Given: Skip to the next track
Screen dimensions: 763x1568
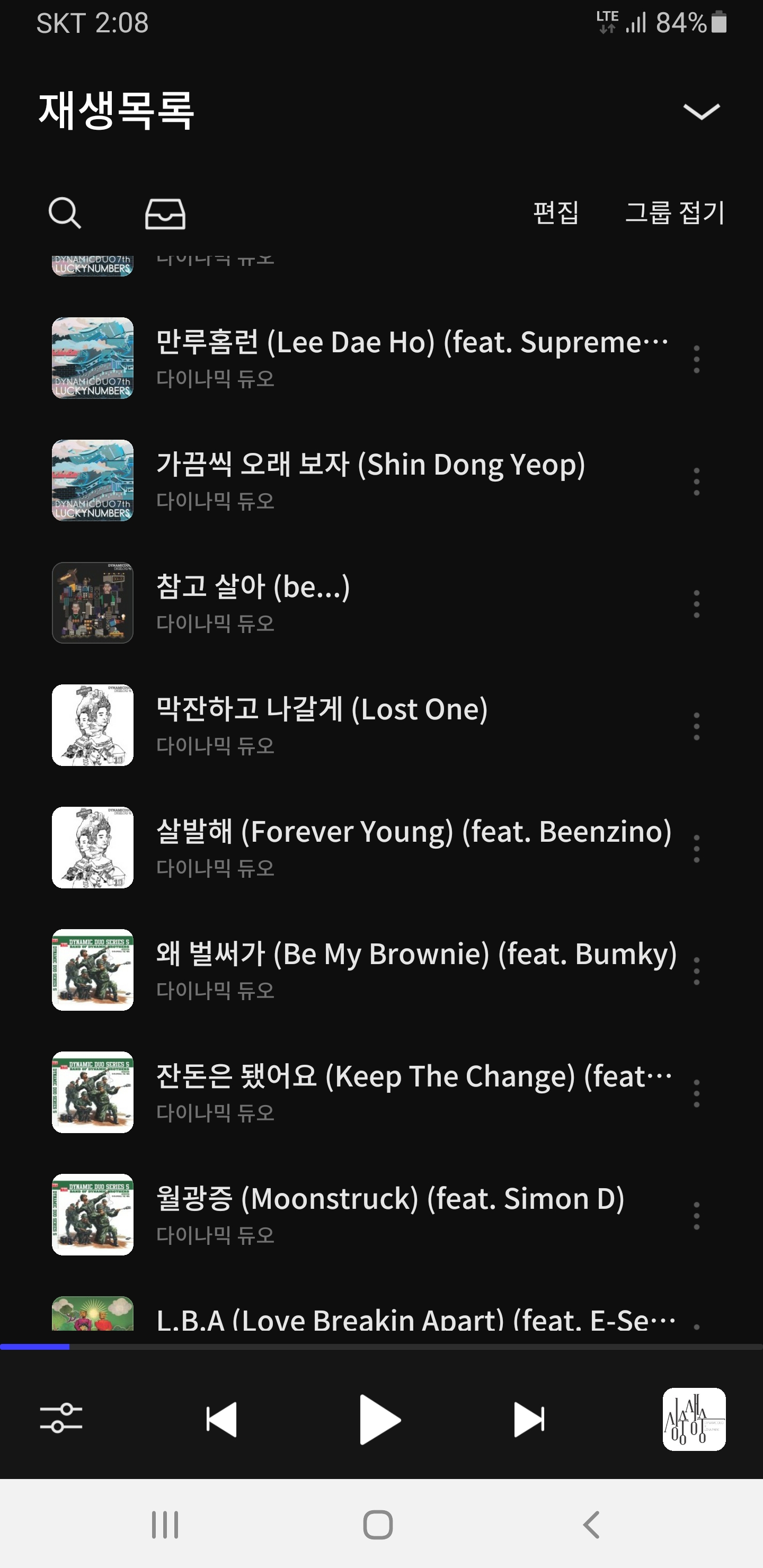Looking at the screenshot, I should 529,1420.
